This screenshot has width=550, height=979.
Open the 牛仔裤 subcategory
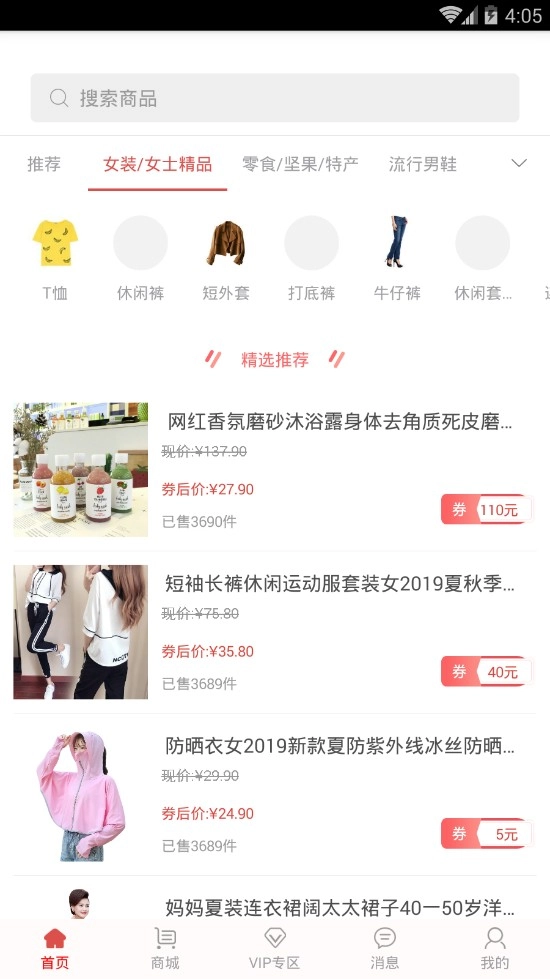[397, 258]
